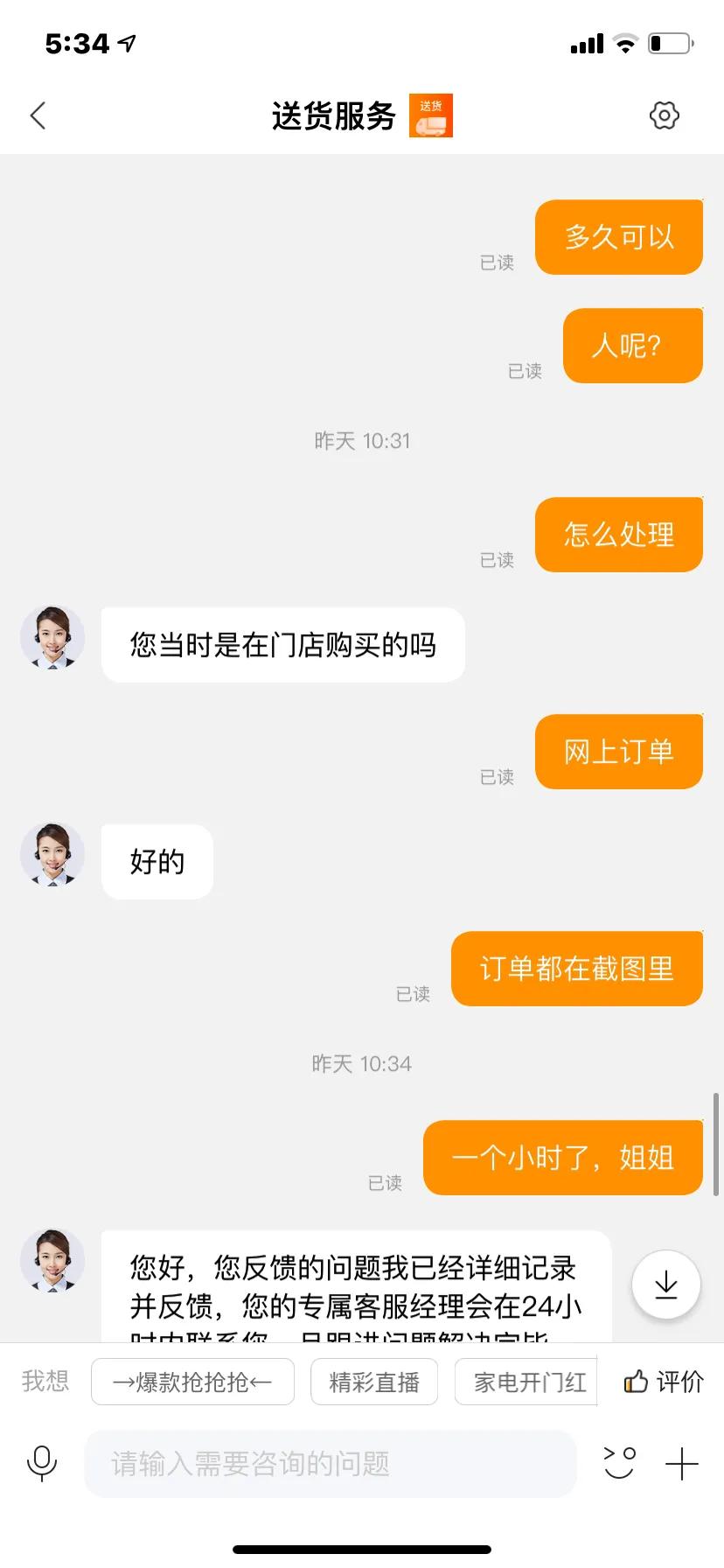Select the →爆款抢抢抢← quick shortcut
The height and width of the screenshot is (1568, 724).
192,1381
